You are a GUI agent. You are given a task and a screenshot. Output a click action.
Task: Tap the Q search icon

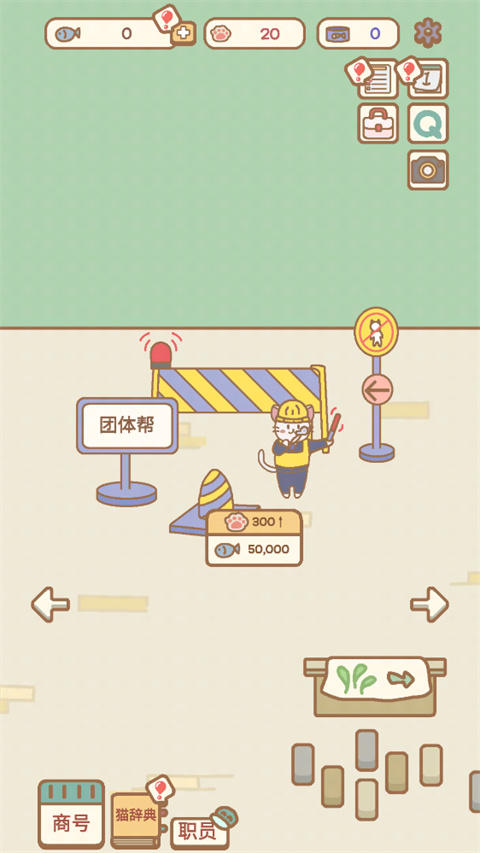[x=428, y=124]
